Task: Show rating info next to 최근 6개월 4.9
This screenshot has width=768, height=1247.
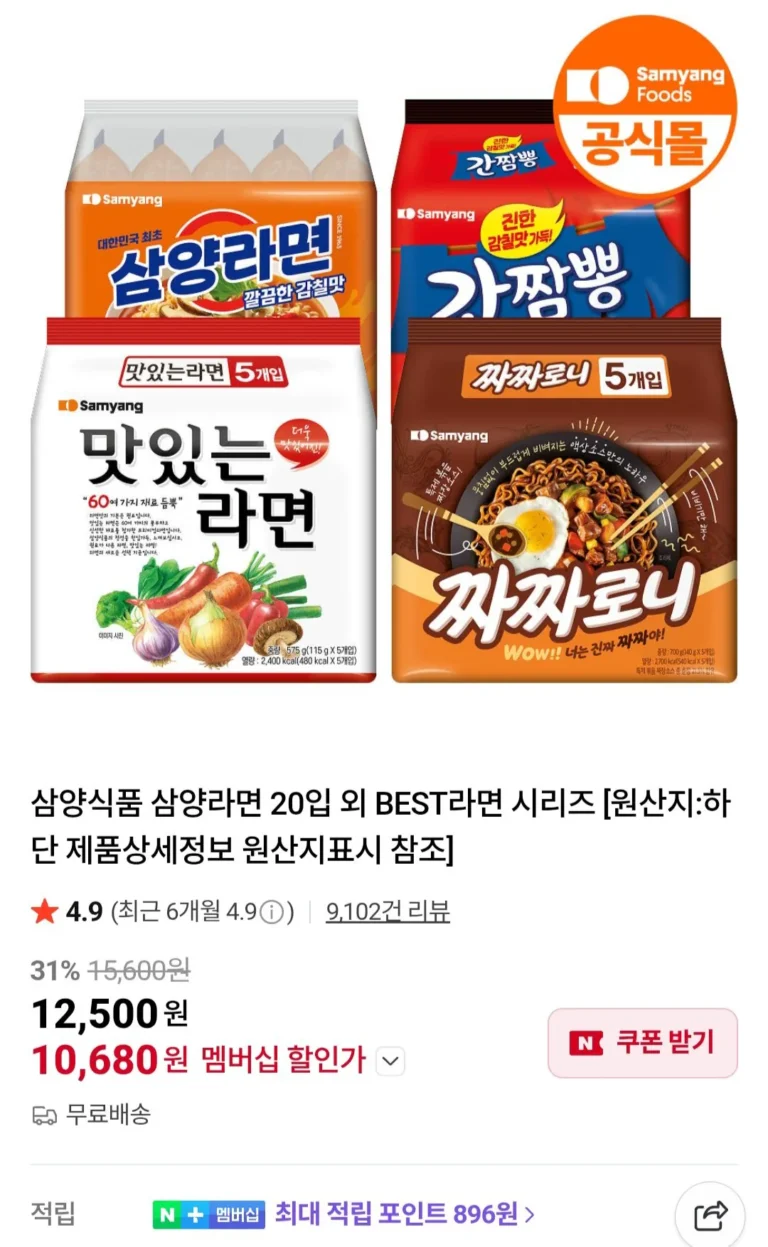Action: 272,913
